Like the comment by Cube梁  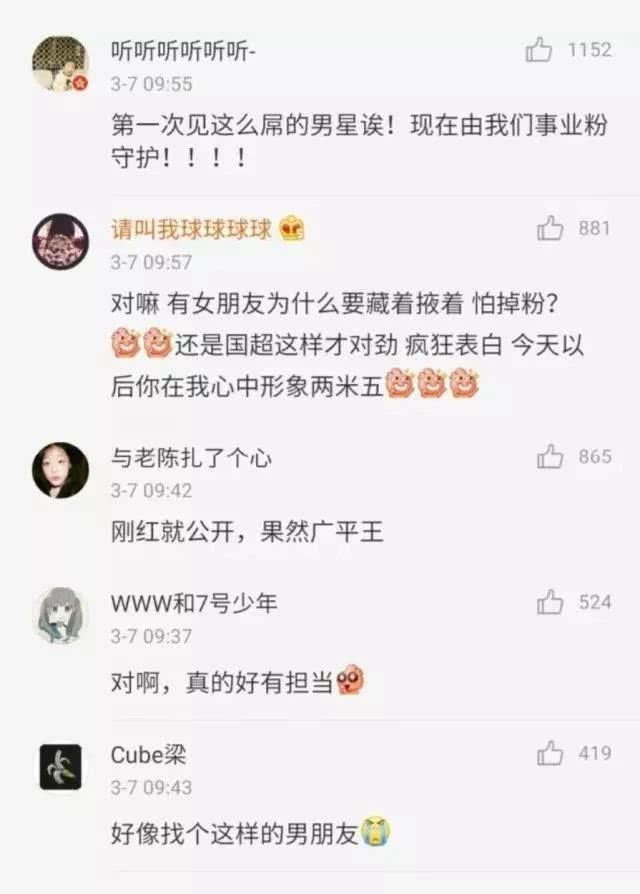pos(550,753)
